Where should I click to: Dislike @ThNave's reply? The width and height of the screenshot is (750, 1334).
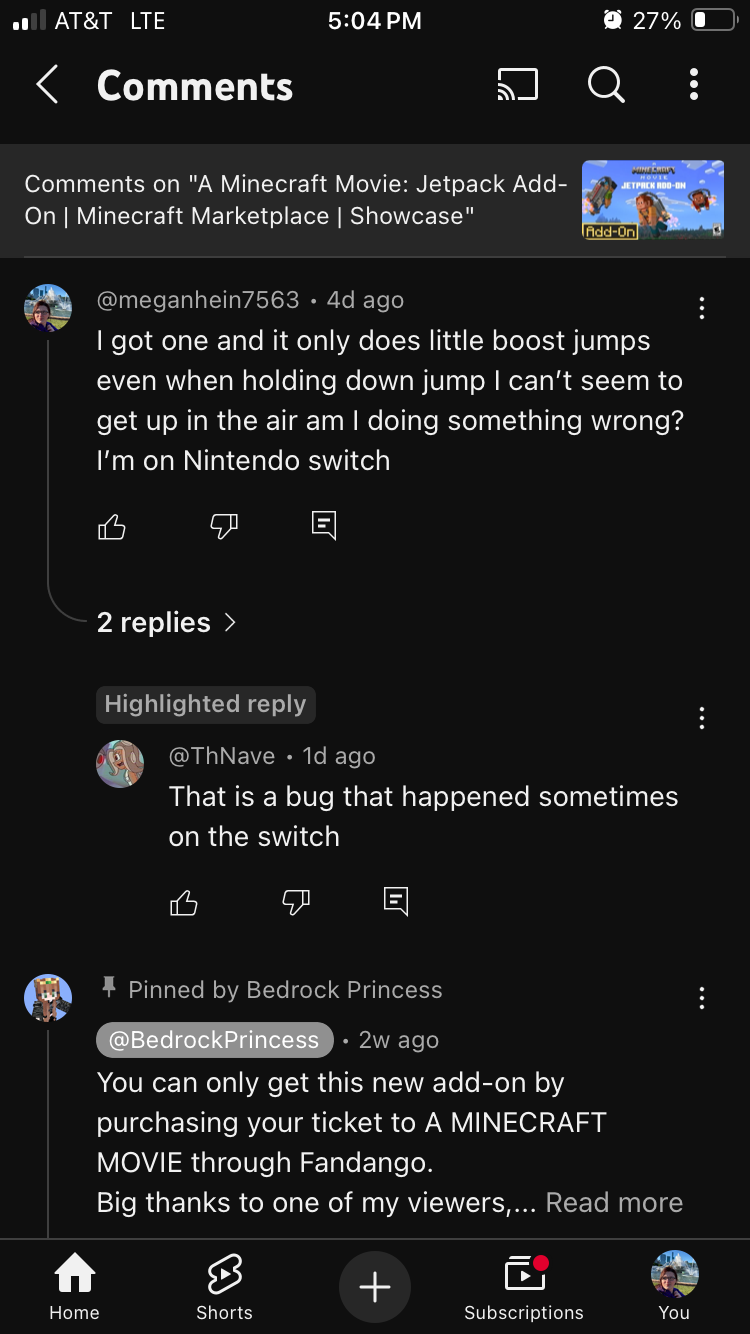[x=296, y=902]
